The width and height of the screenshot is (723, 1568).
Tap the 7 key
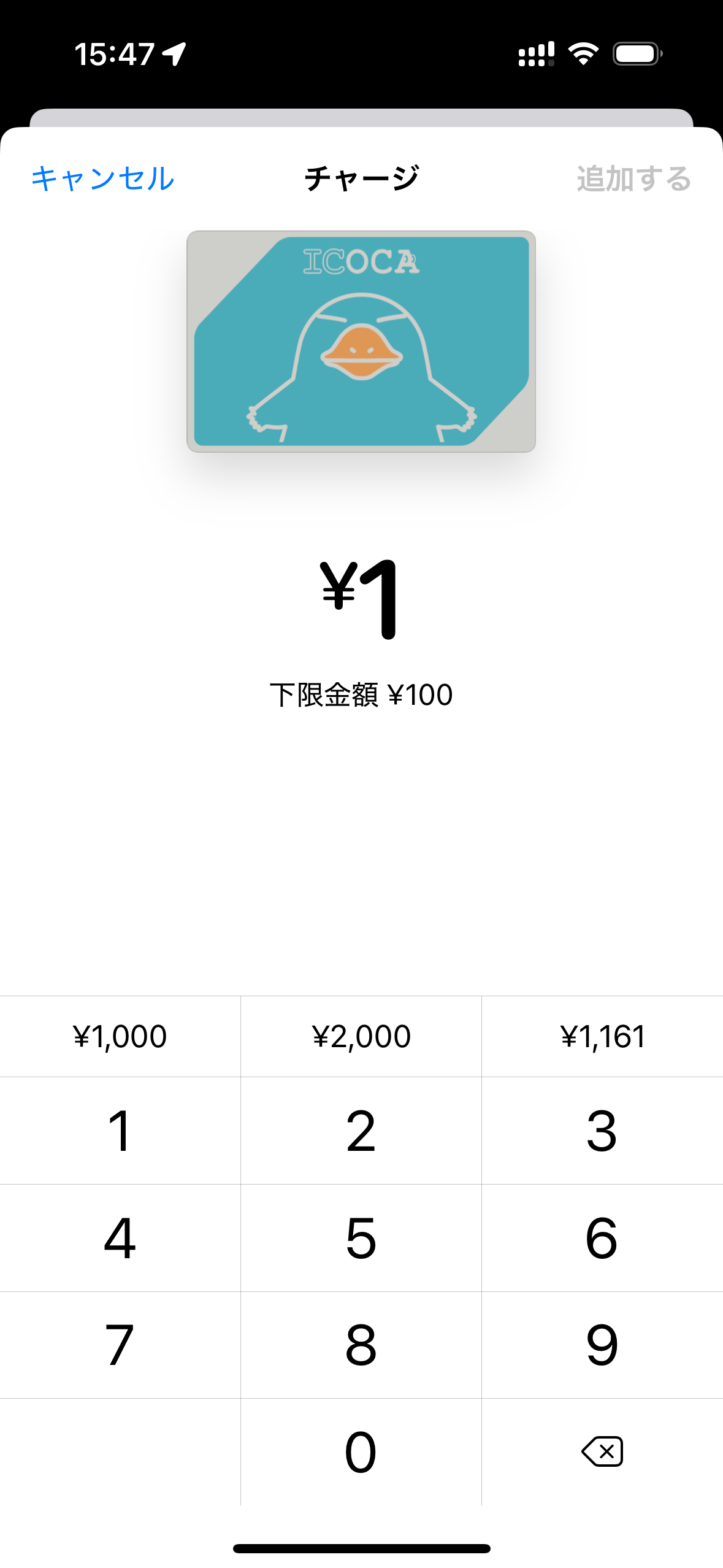[x=120, y=1345]
